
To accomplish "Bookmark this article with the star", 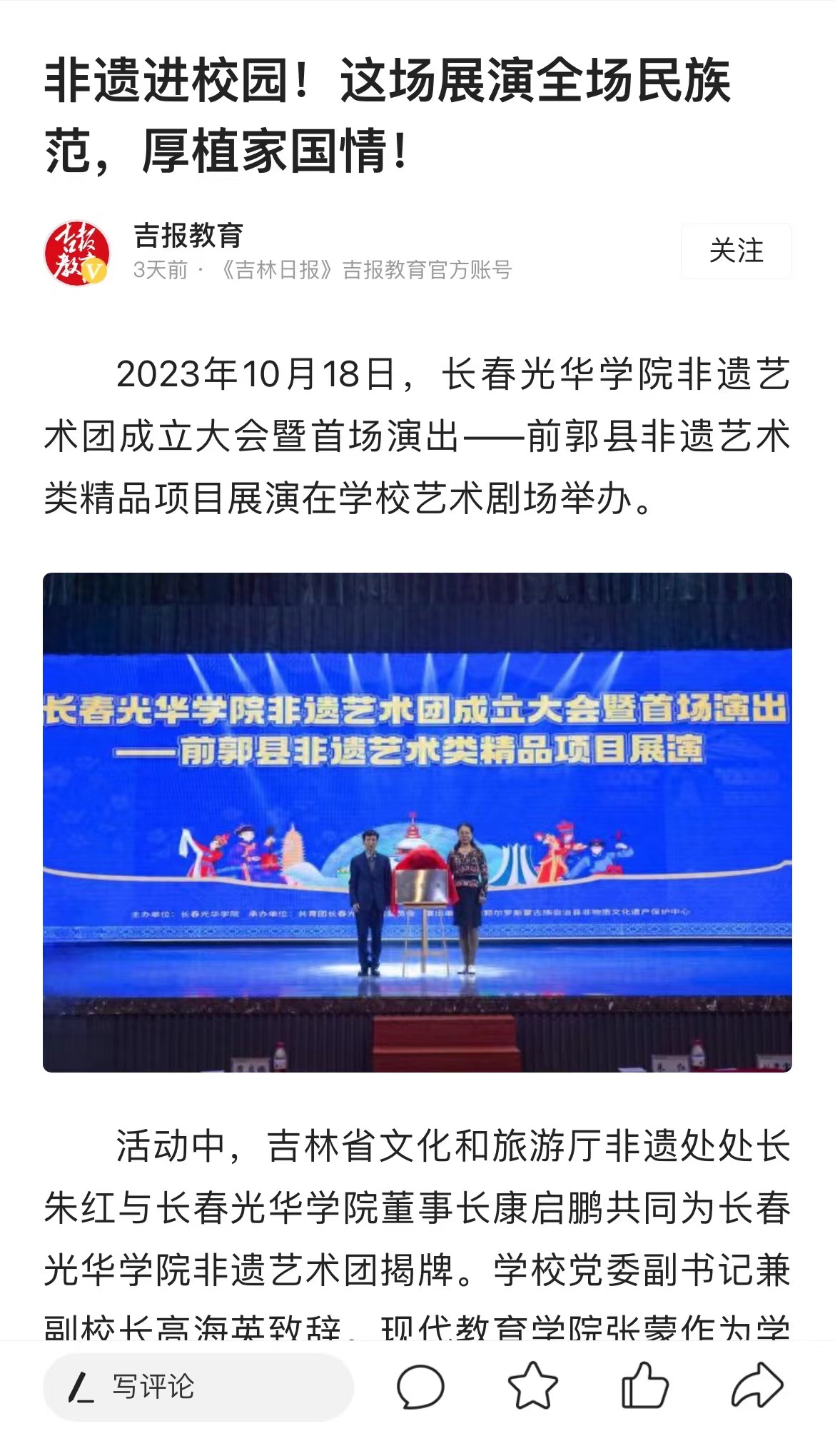I will (532, 1385).
